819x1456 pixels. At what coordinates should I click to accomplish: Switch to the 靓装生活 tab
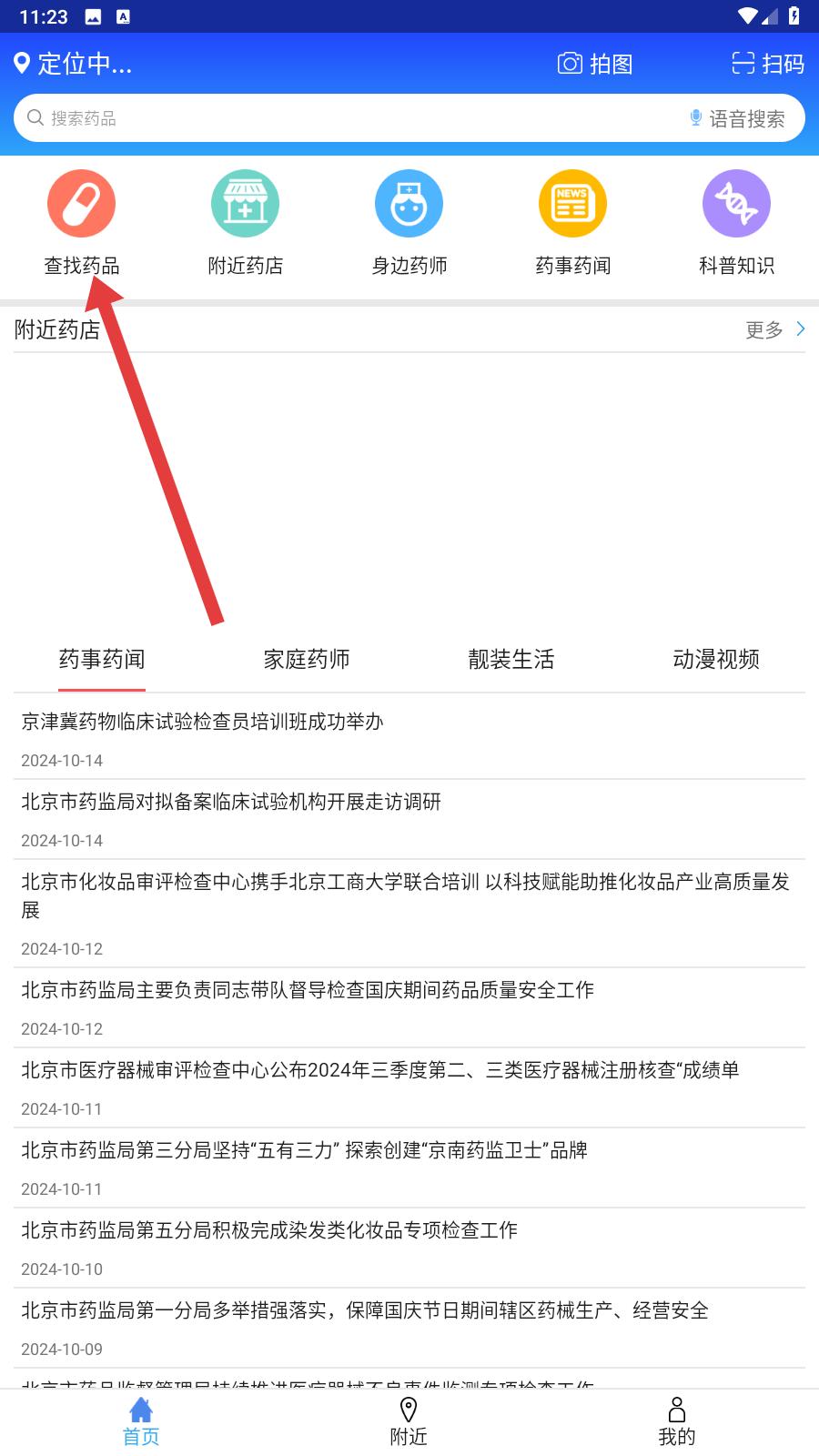(511, 659)
